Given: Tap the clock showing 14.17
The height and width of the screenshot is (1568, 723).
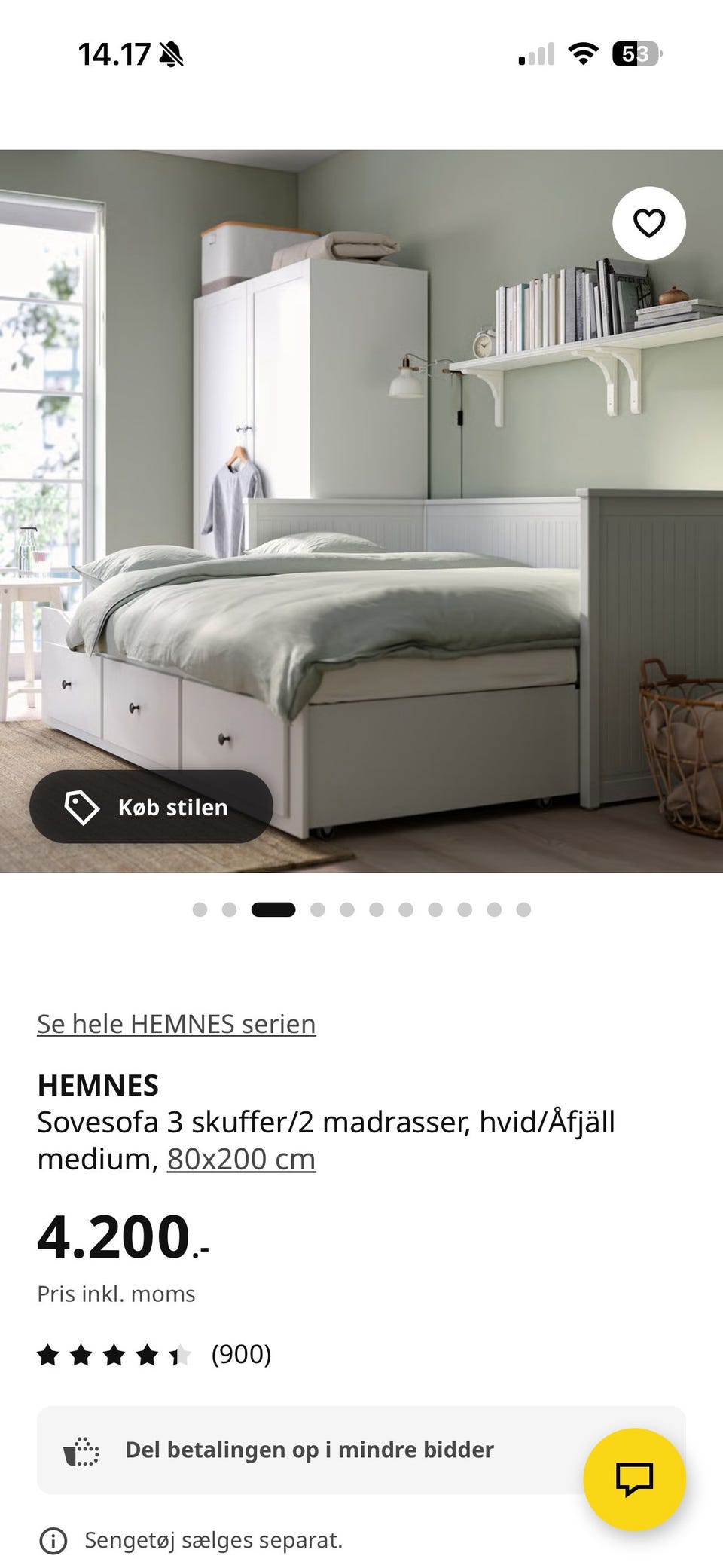Looking at the screenshot, I should [113, 53].
